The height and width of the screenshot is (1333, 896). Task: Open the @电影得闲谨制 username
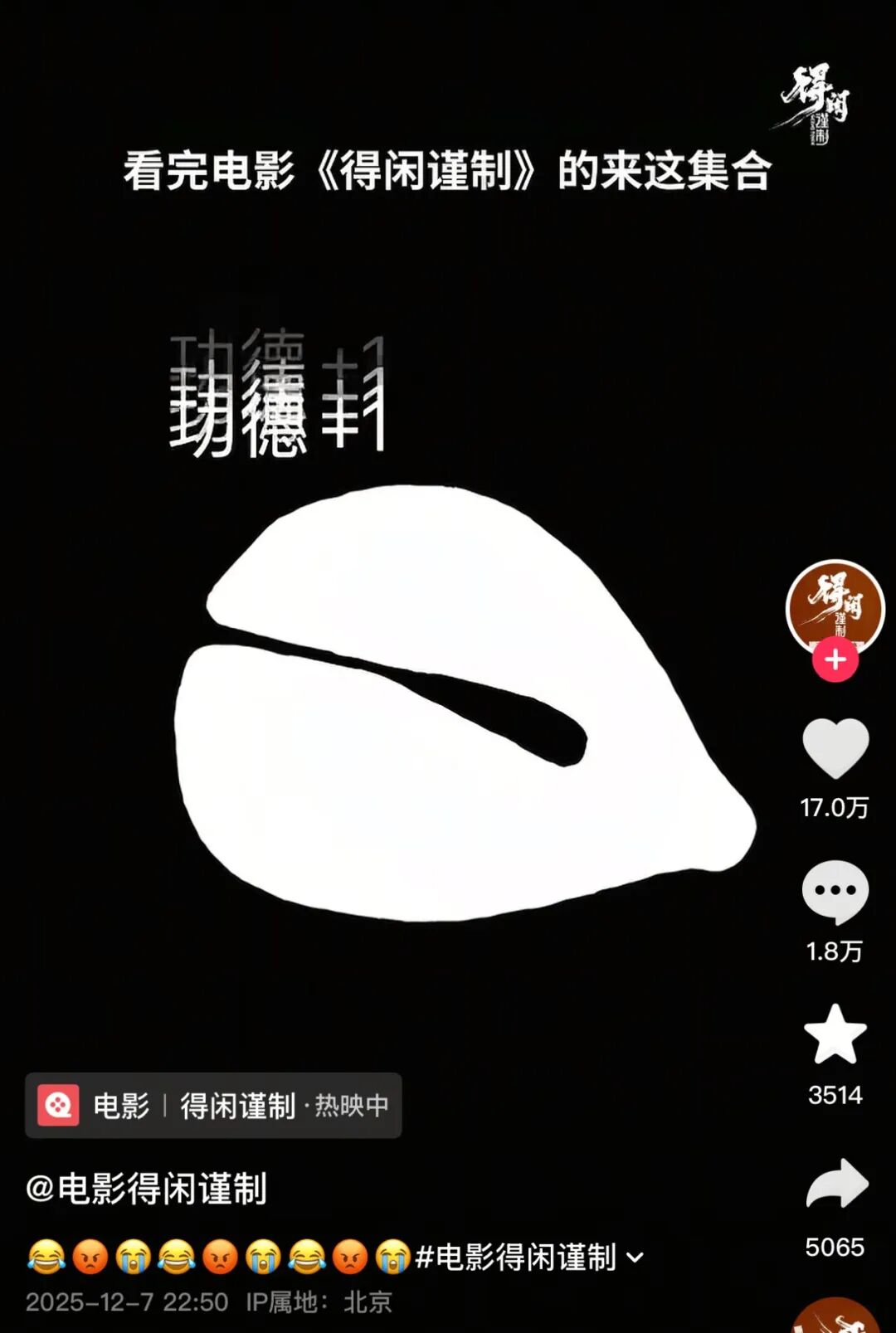coord(147,1189)
